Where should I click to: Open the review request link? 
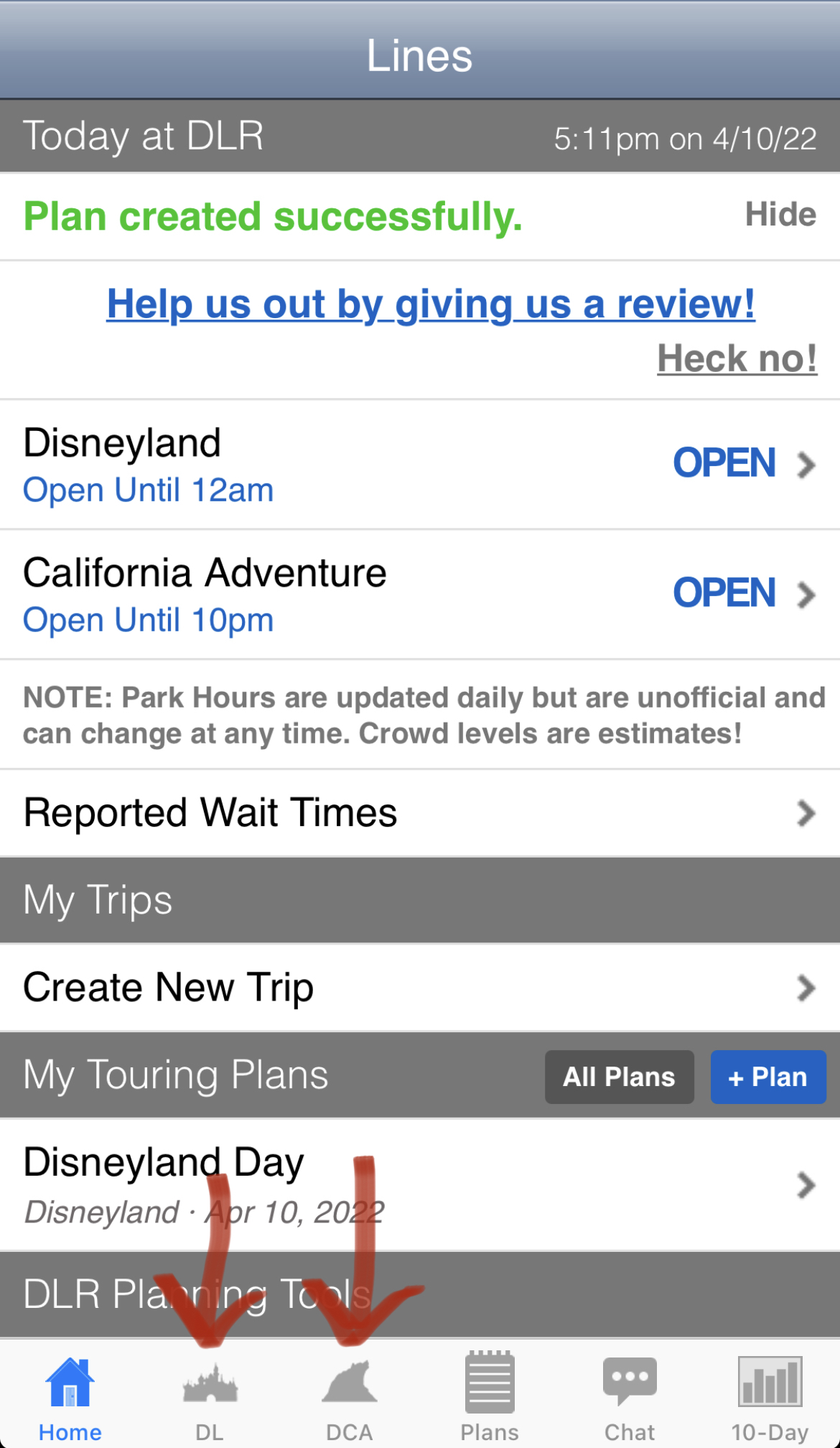coord(431,303)
